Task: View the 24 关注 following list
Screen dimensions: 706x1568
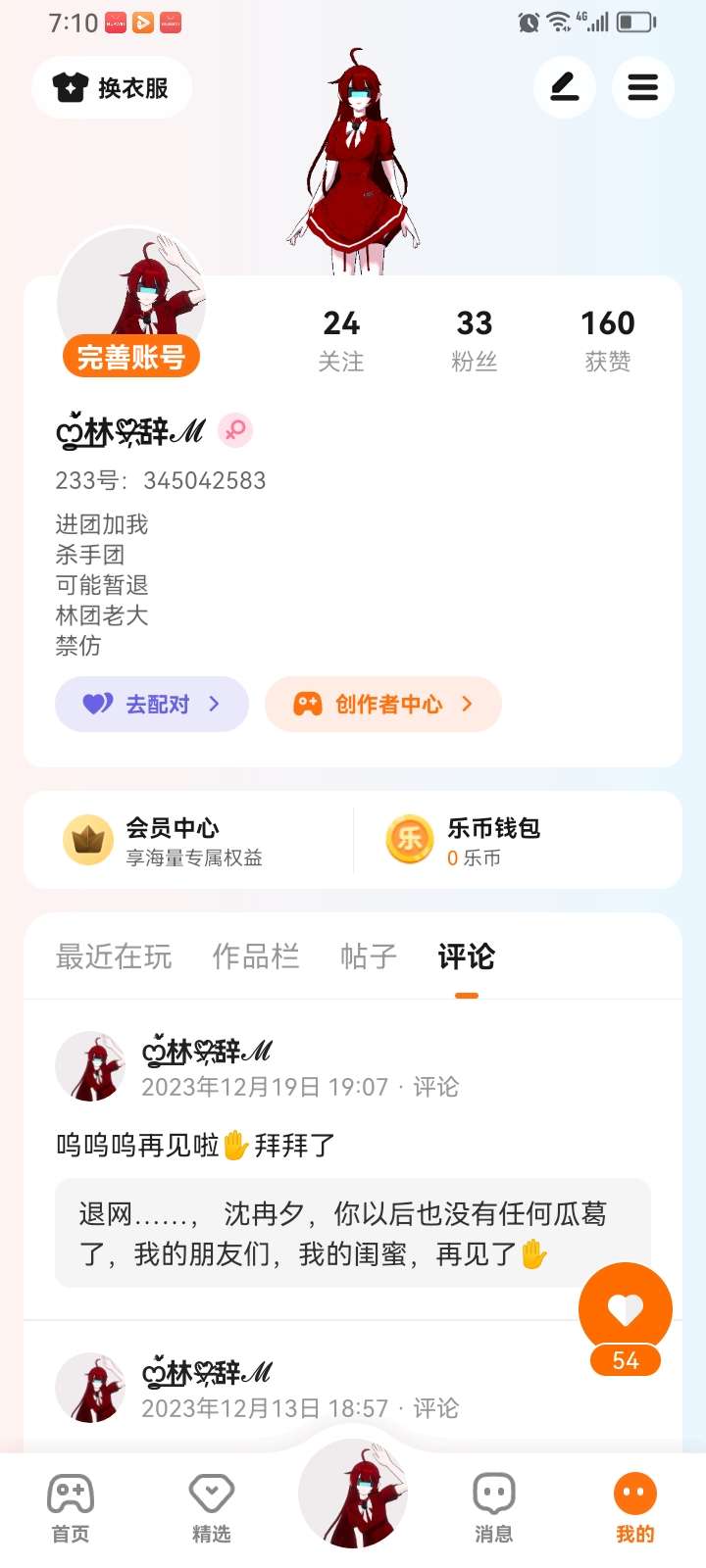Action: coord(341,340)
